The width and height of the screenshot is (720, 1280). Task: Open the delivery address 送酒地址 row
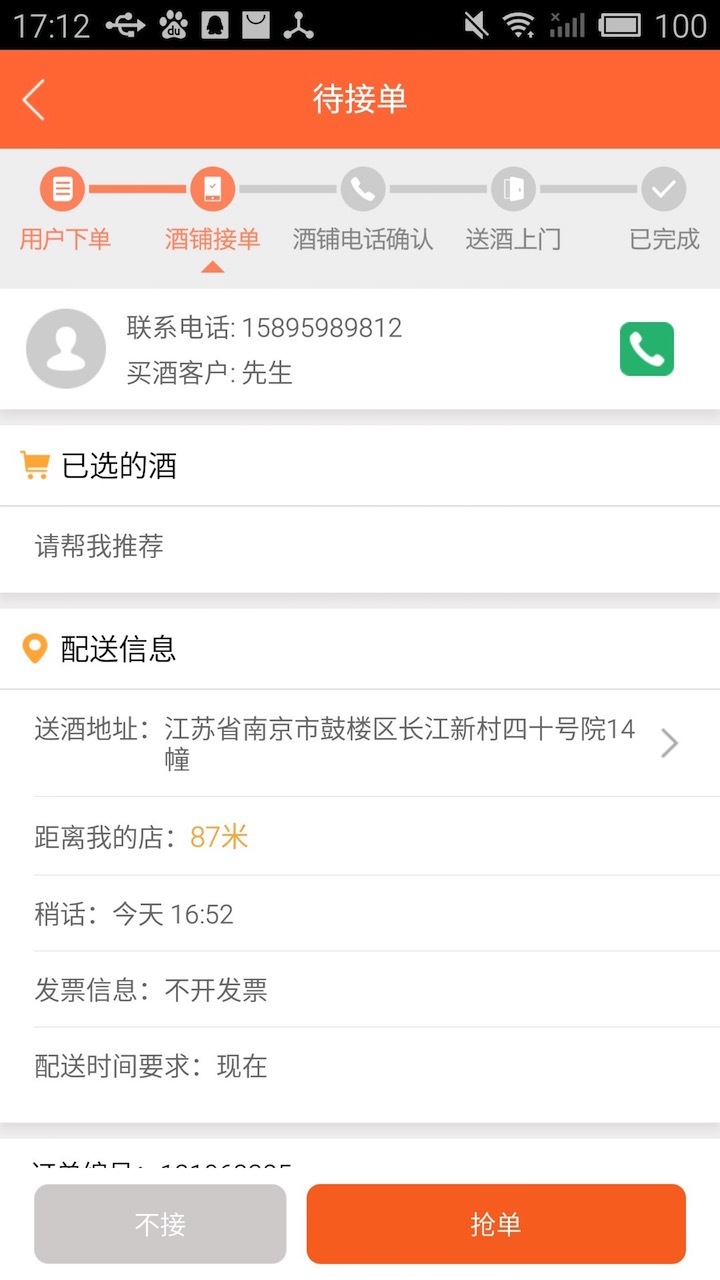(360, 744)
